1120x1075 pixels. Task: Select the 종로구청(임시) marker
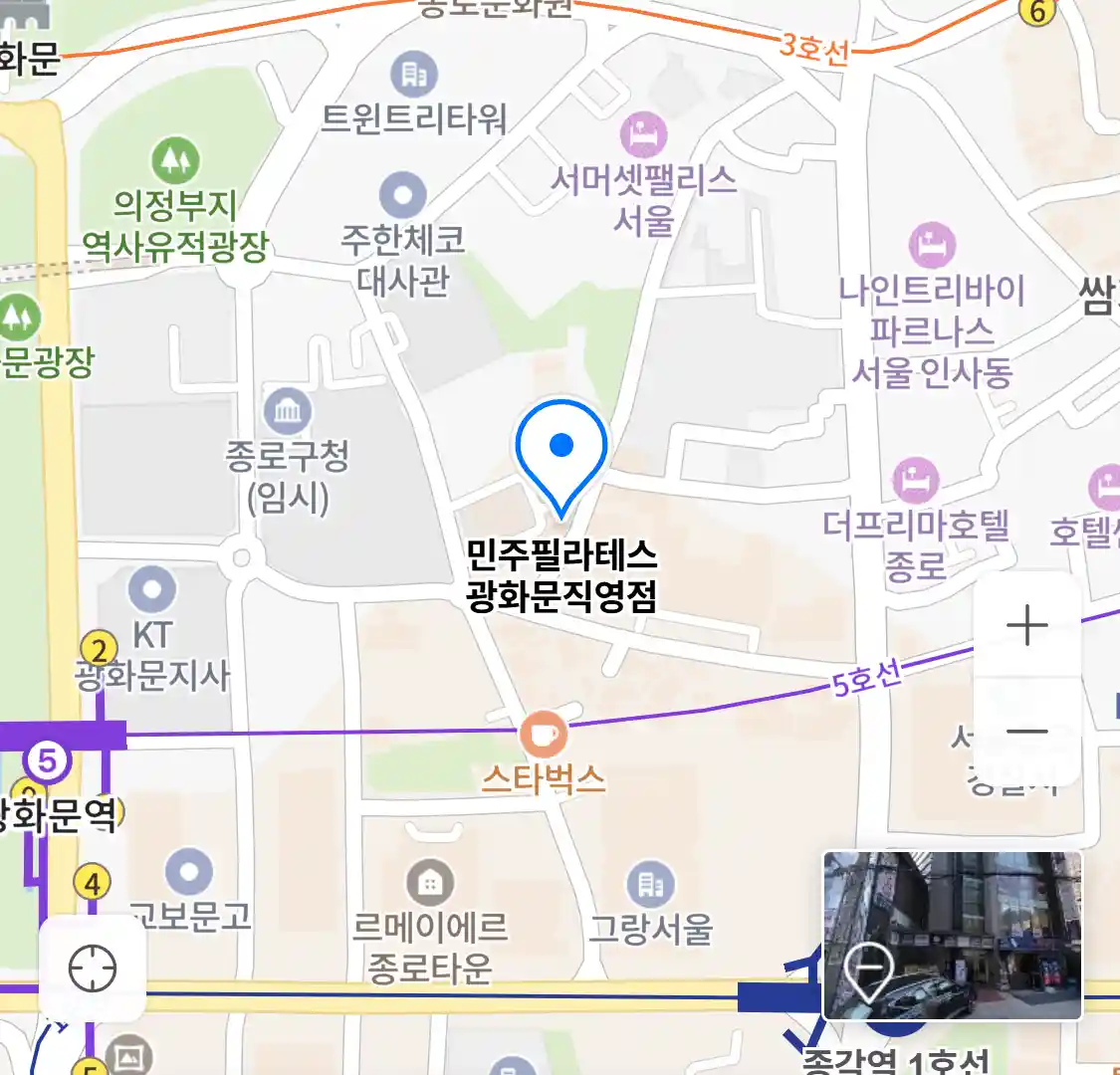click(x=288, y=411)
